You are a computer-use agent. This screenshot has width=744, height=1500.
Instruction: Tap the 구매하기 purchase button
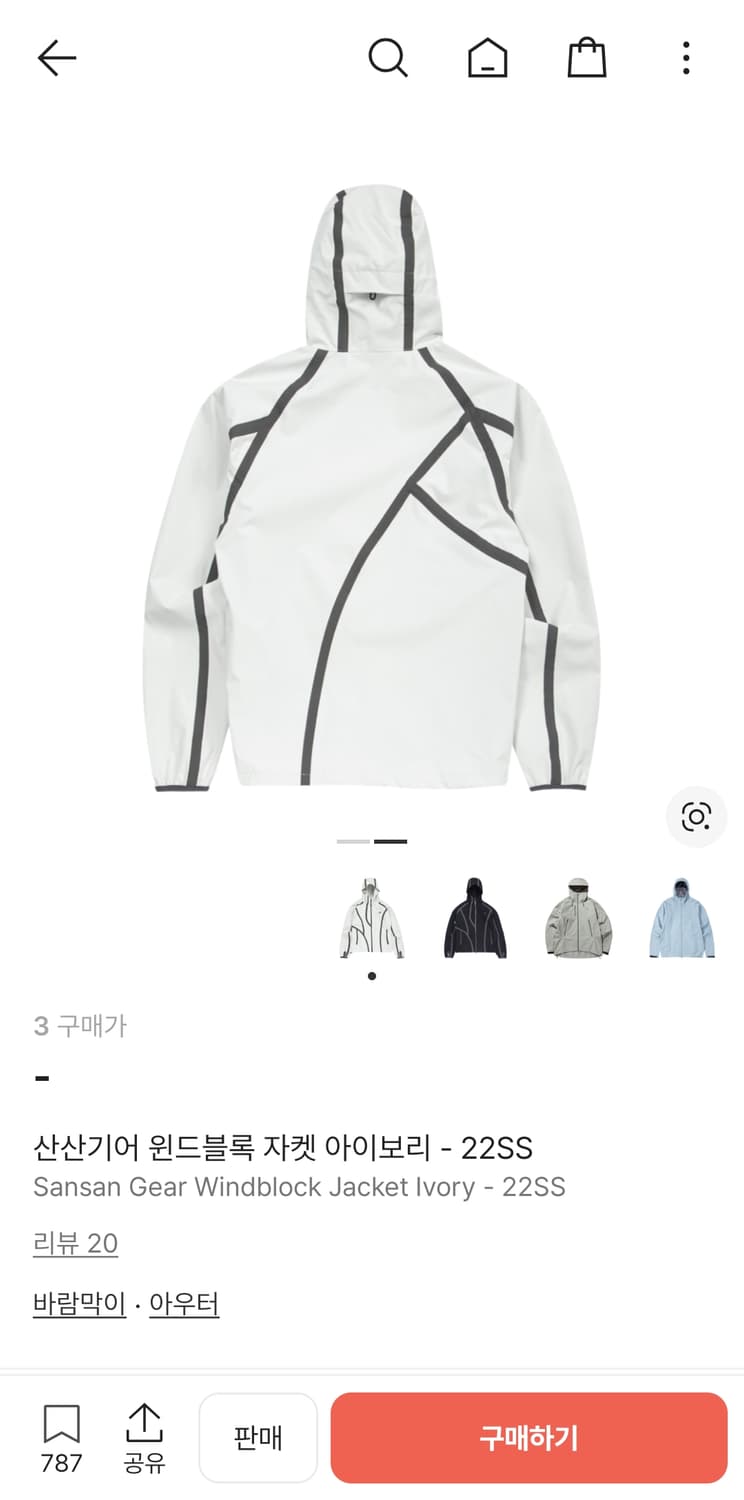pos(527,1437)
